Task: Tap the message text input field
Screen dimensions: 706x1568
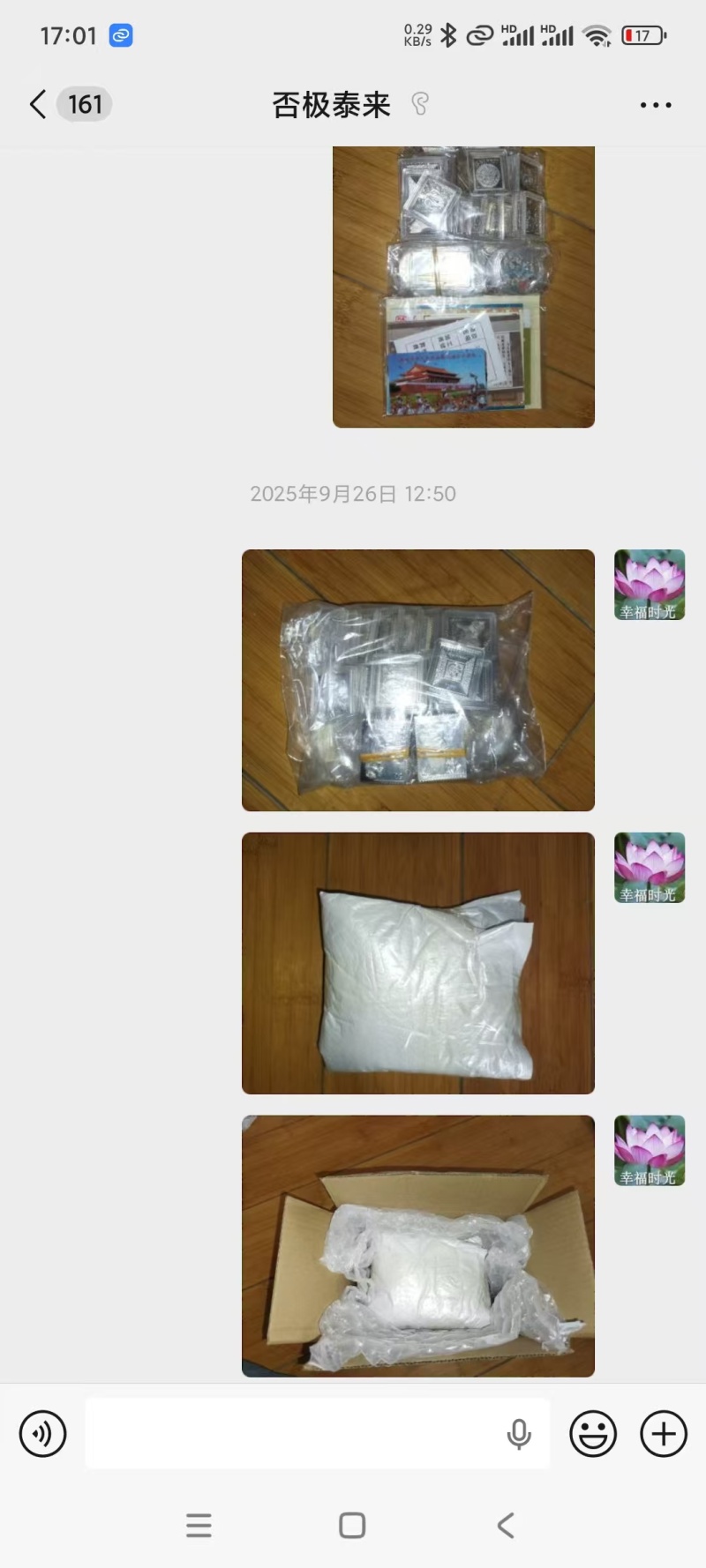Action: click(x=318, y=1433)
